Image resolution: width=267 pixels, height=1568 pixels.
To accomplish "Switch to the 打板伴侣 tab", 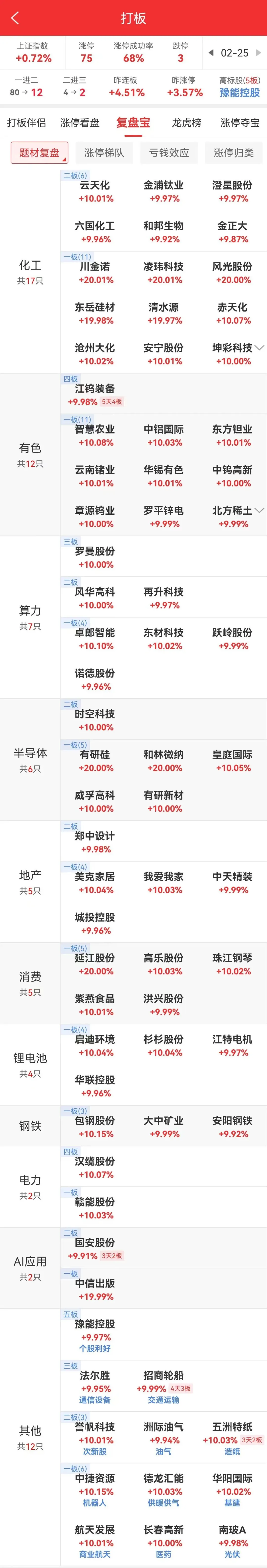I will [x=26, y=122].
